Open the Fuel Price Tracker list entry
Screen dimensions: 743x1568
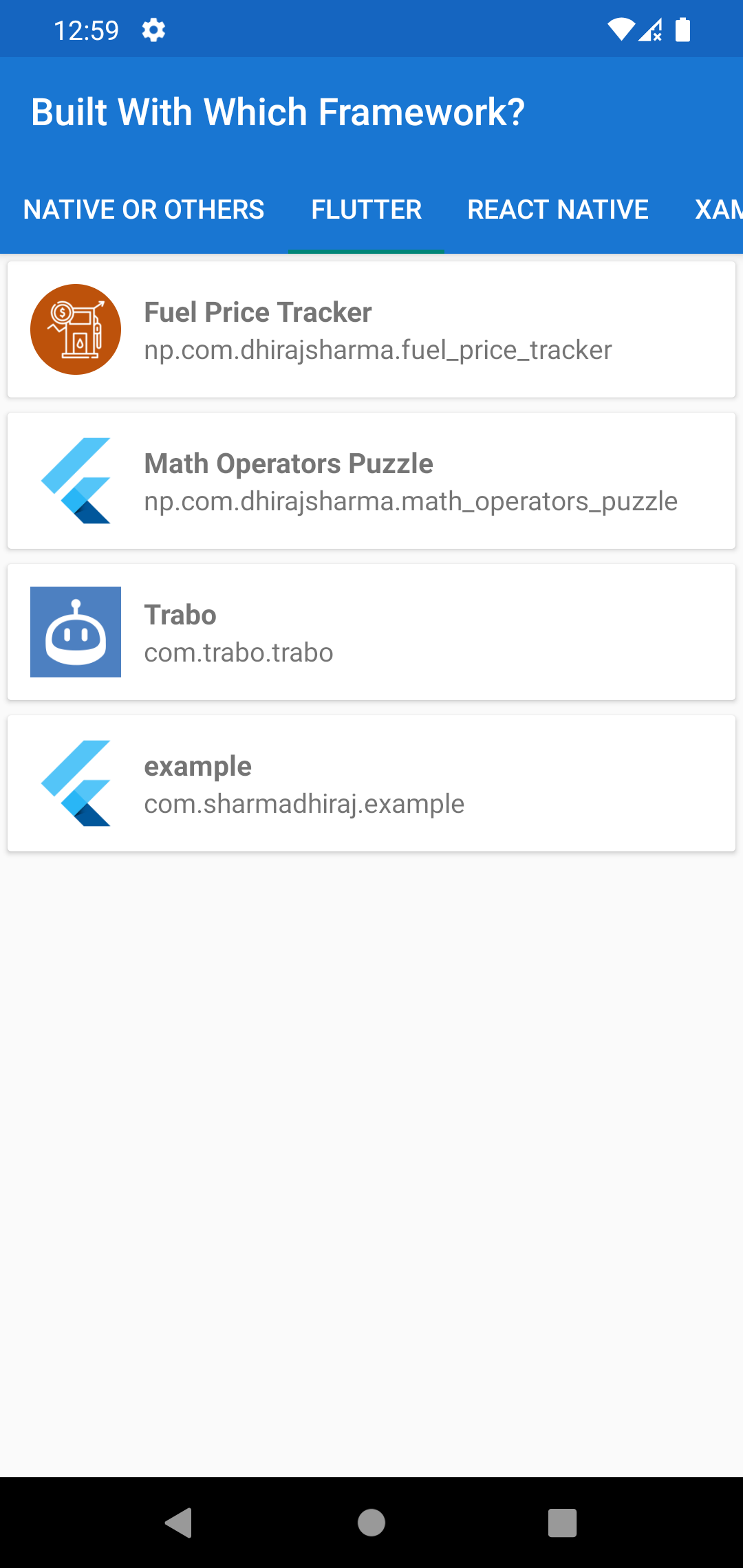(371, 329)
